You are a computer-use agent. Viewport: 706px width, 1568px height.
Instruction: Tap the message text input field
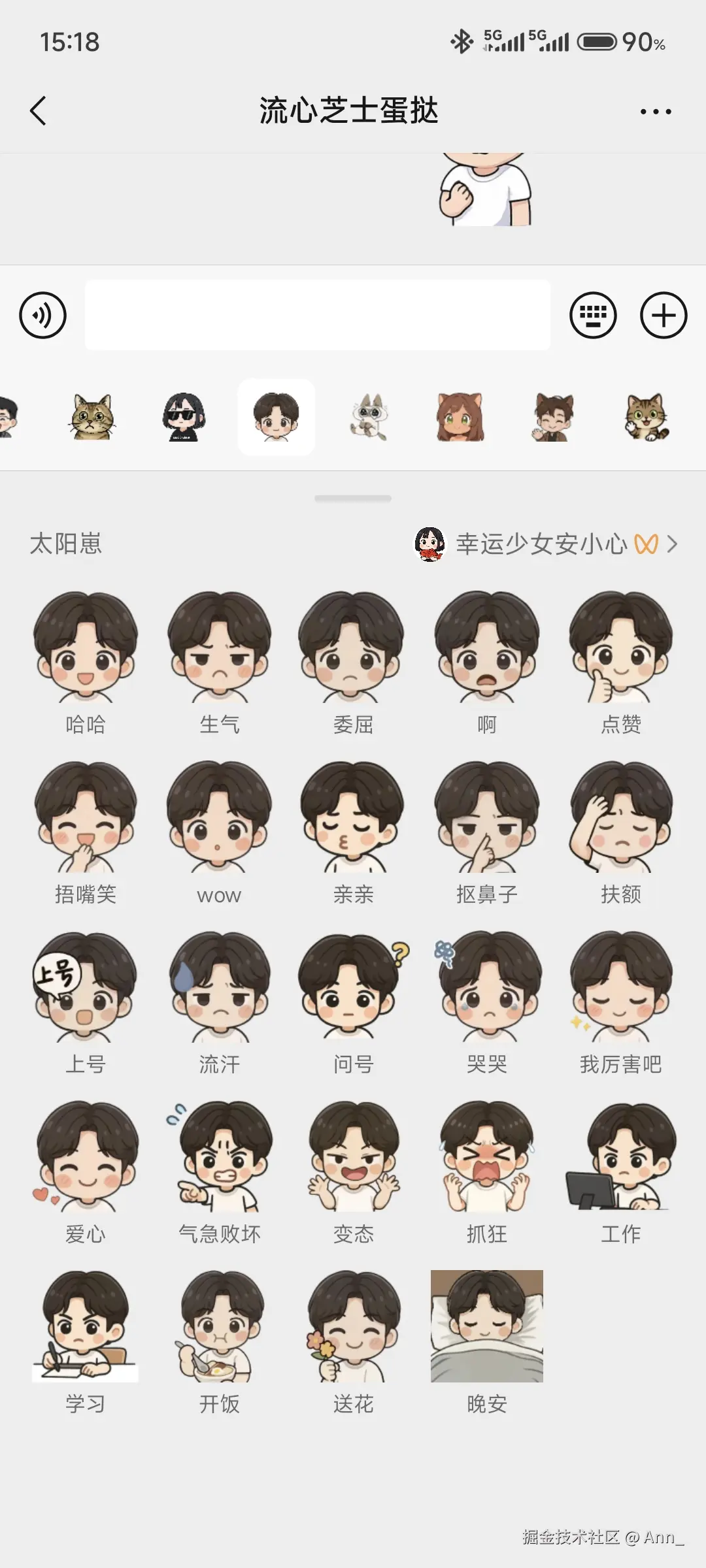point(317,315)
